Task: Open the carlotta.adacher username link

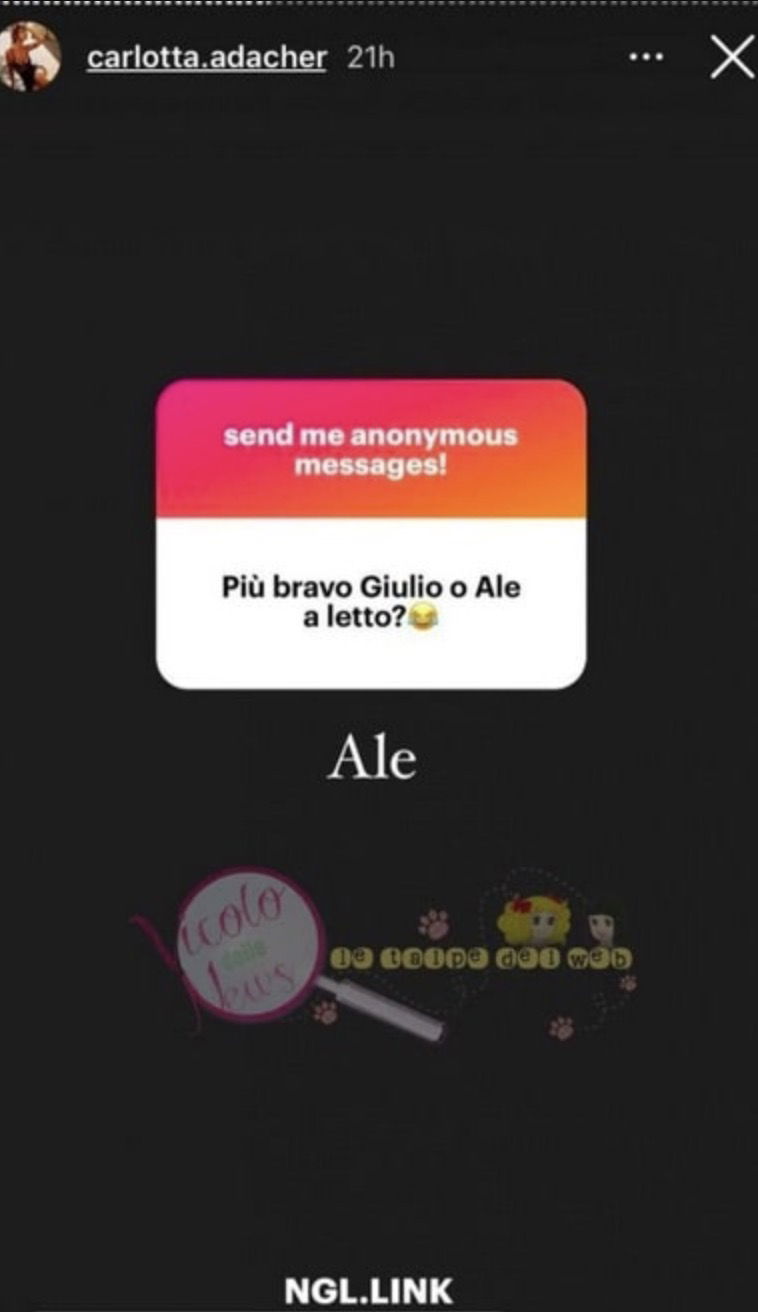Action: coord(206,58)
